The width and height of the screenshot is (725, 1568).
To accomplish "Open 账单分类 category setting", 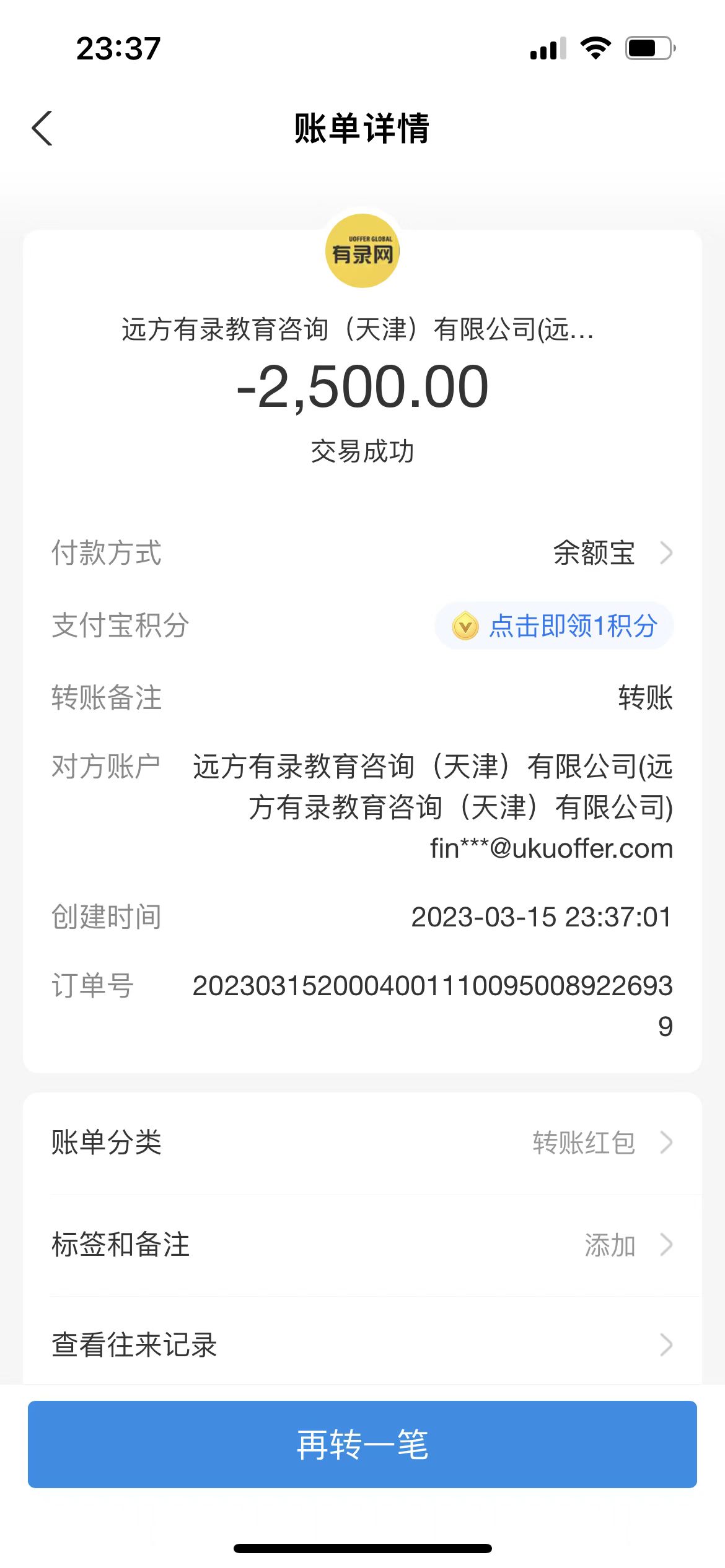I will pyautogui.click(x=362, y=1143).
